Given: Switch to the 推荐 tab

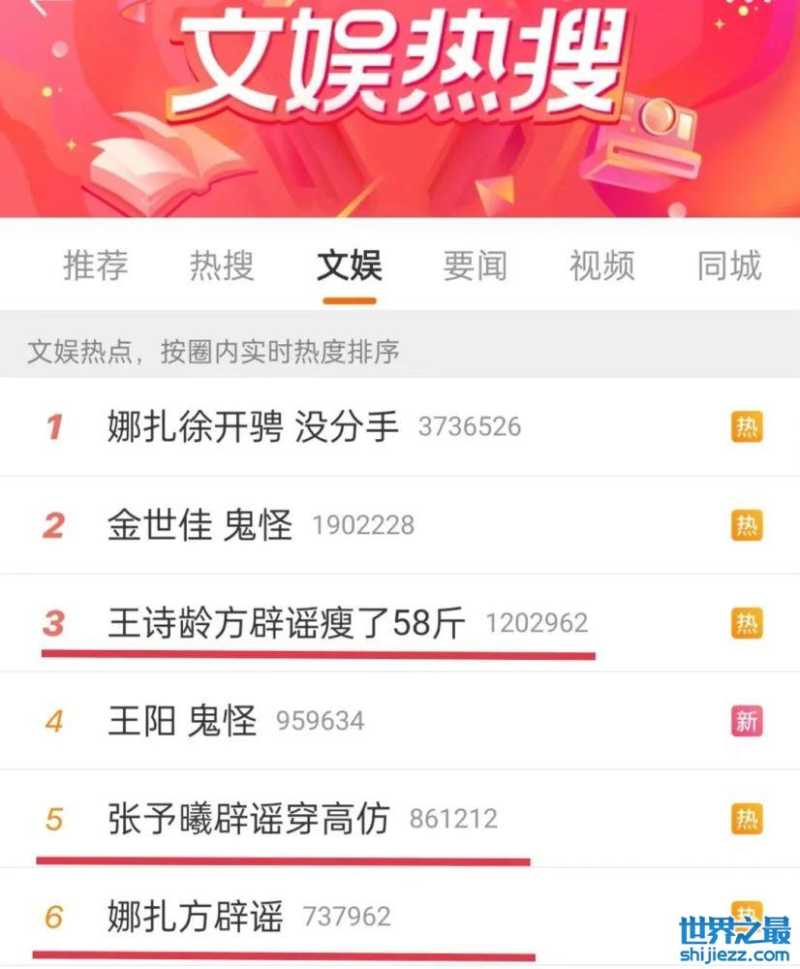Looking at the screenshot, I should 96,266.
